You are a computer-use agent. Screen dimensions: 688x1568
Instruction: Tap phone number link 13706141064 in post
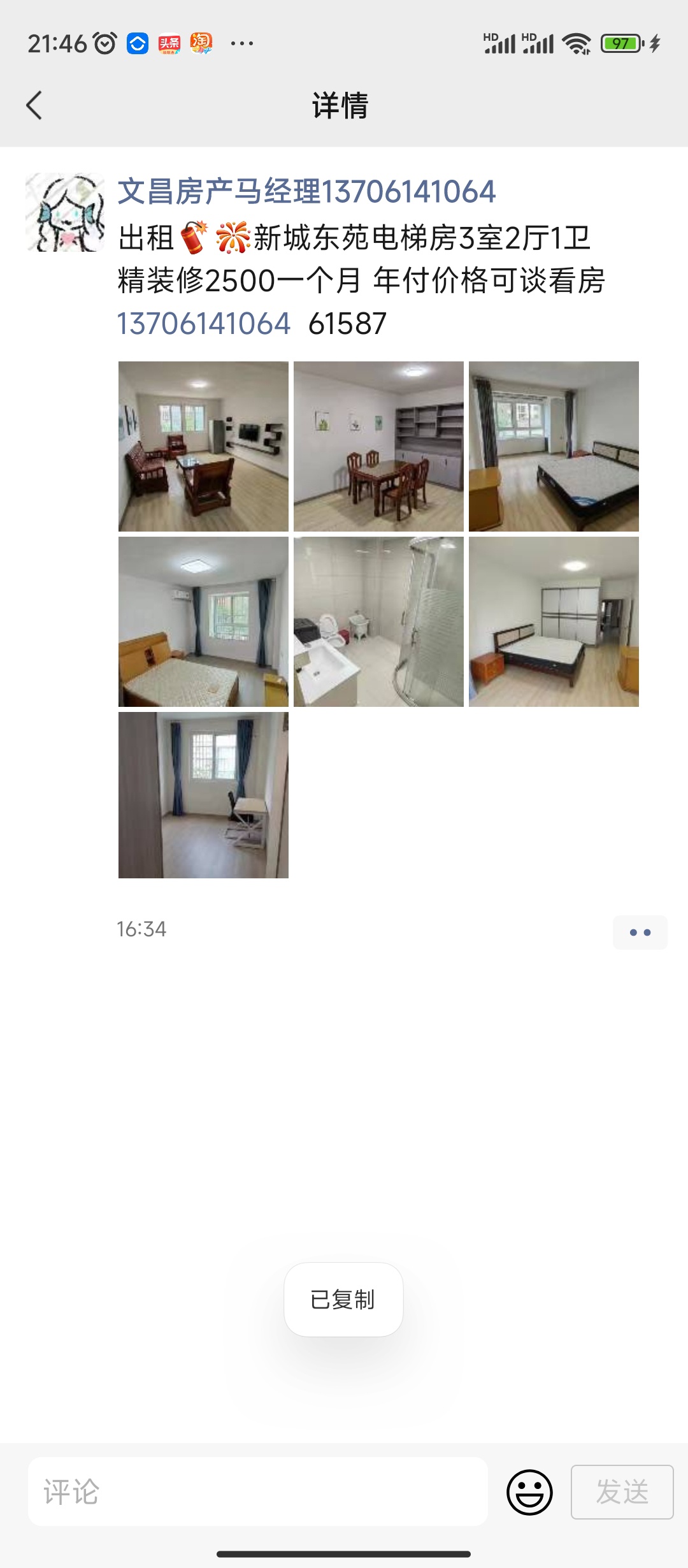(x=204, y=324)
